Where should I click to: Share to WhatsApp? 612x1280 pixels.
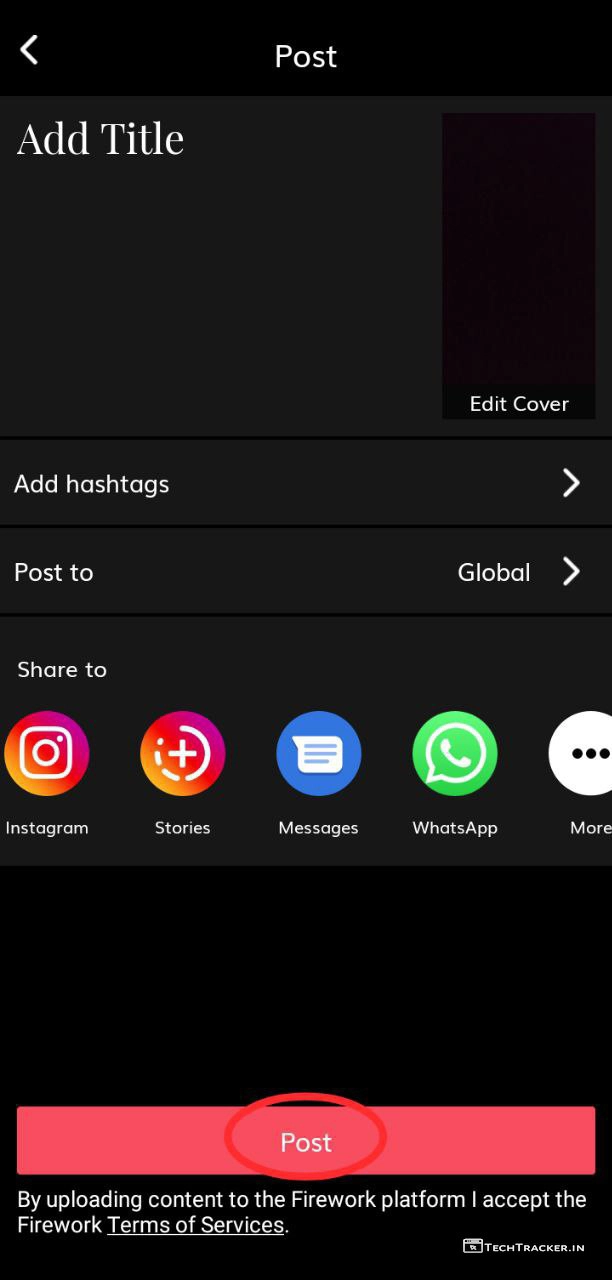pos(454,754)
